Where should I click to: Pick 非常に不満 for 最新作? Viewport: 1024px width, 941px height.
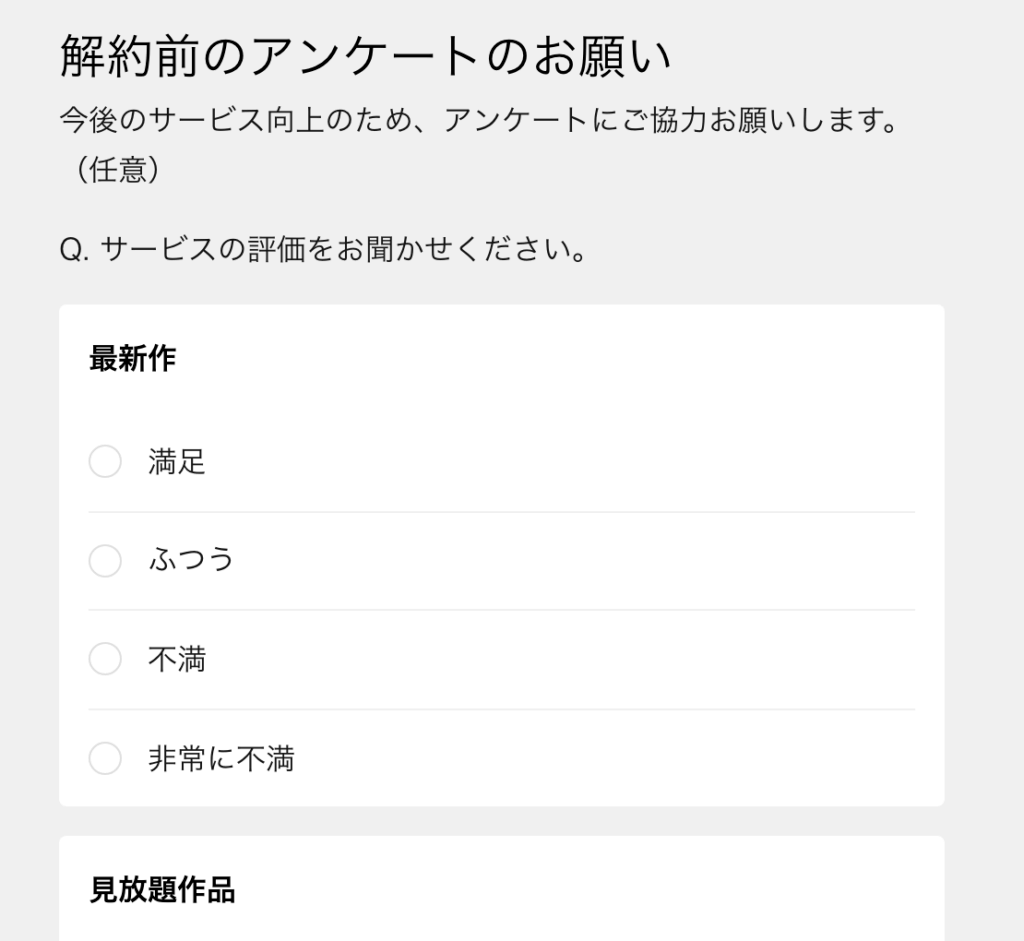(105, 759)
